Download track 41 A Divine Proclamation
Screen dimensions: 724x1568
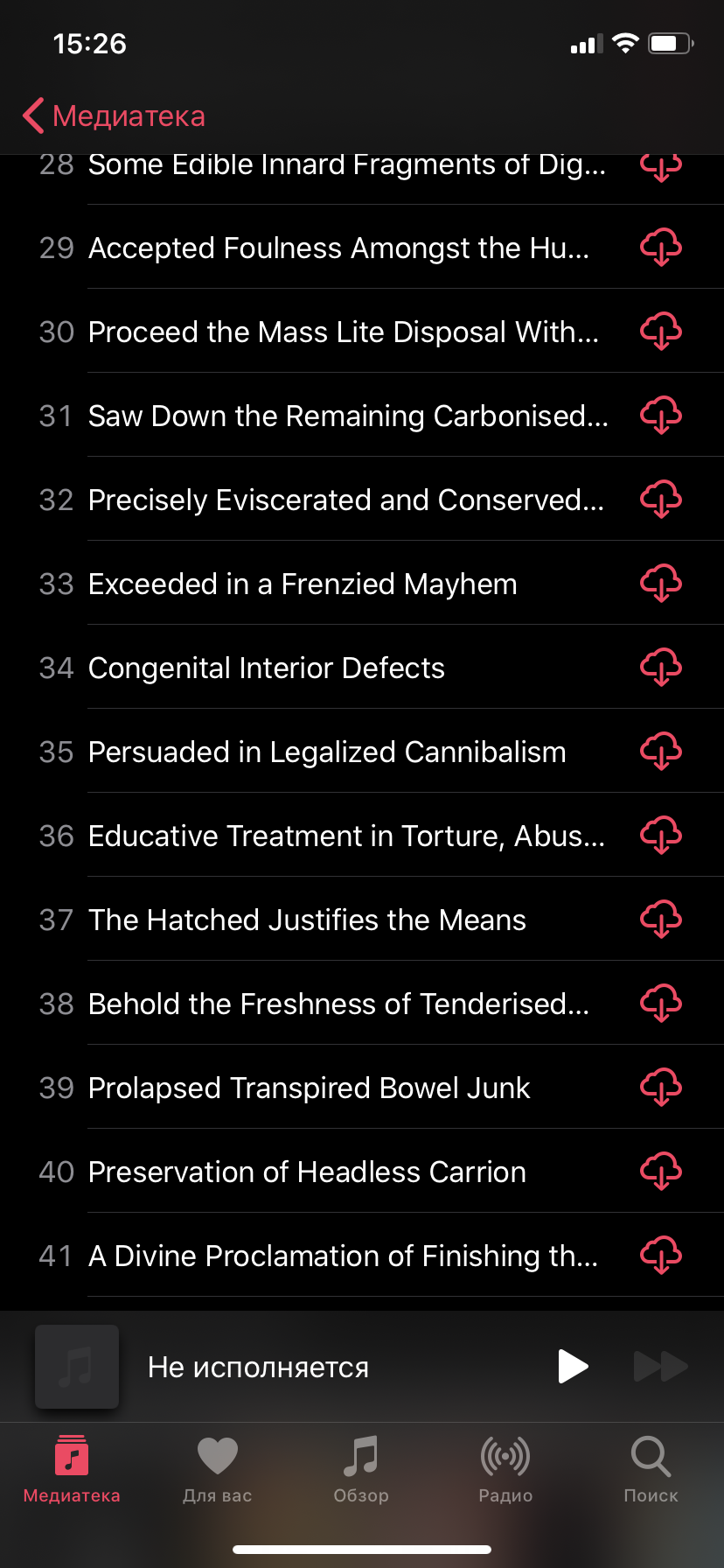[660, 1256]
